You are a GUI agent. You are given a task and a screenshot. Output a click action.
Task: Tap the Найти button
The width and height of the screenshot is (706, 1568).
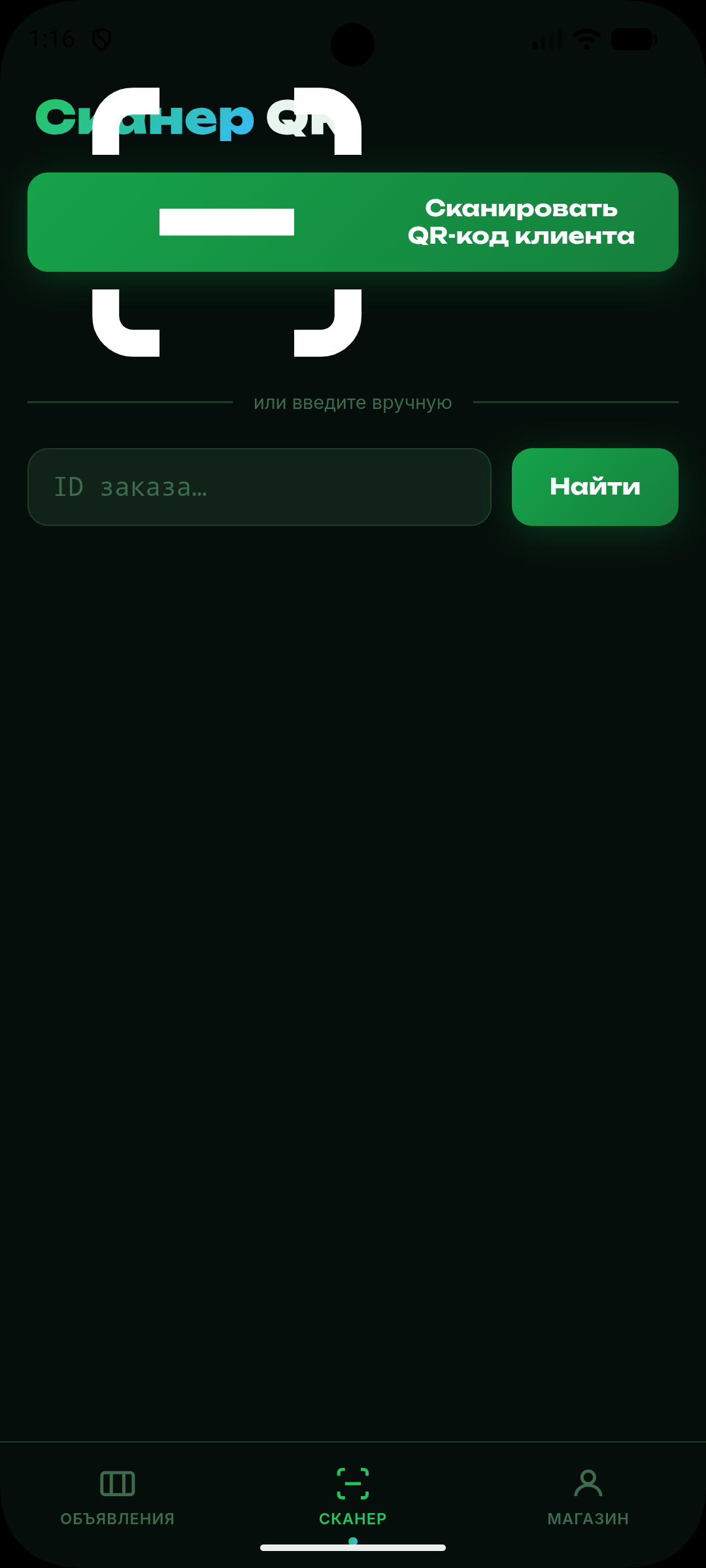click(x=594, y=486)
